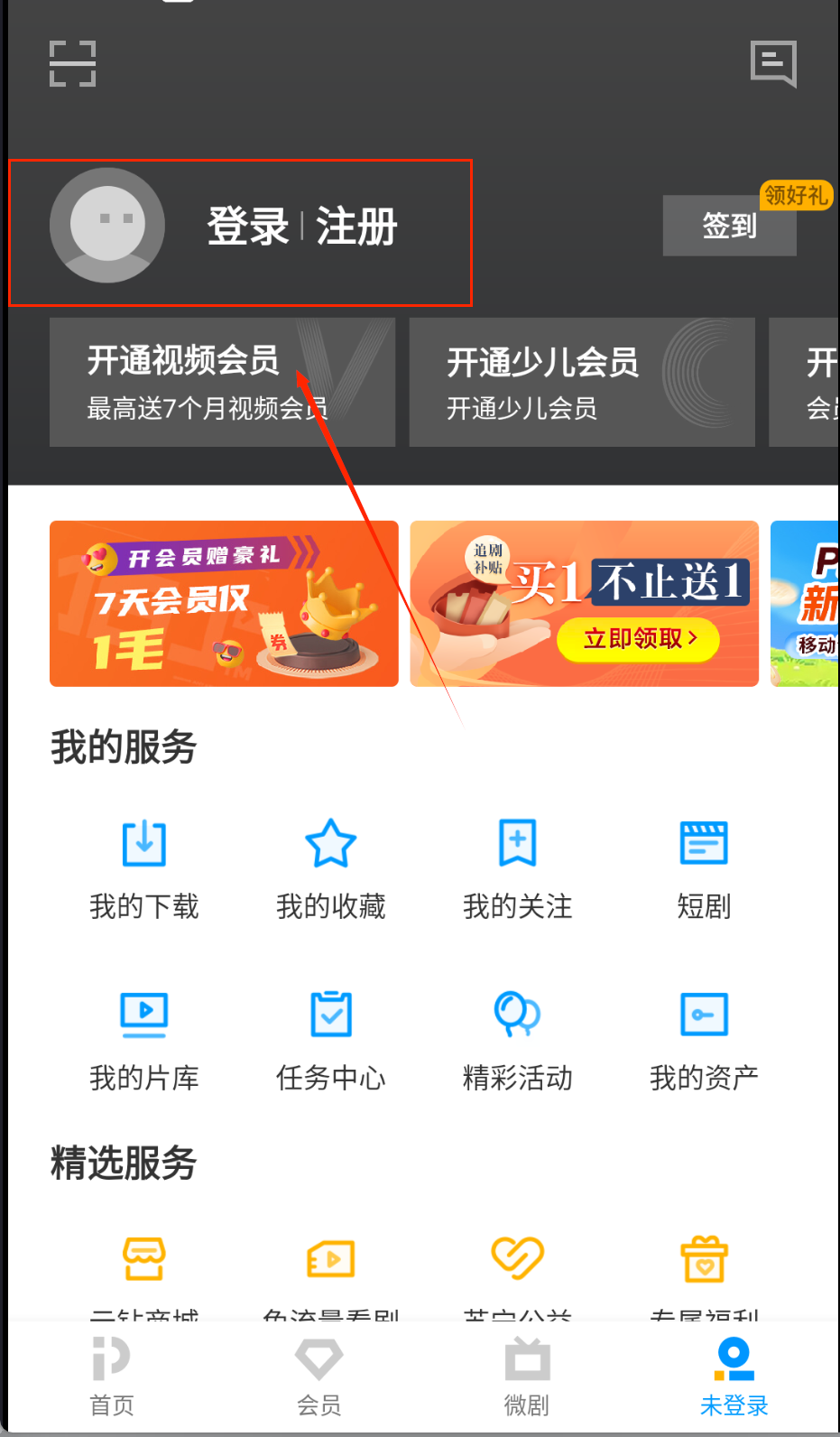Tap the 签到 check-in button
840x1437 pixels.
(729, 226)
